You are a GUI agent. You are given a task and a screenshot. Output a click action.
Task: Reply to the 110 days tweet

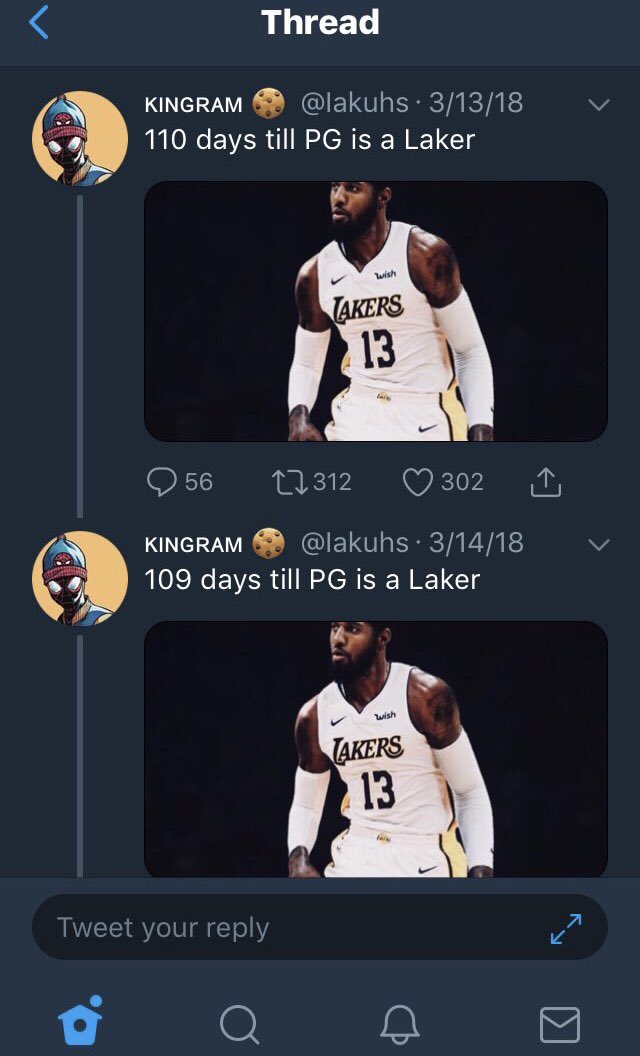tap(163, 482)
